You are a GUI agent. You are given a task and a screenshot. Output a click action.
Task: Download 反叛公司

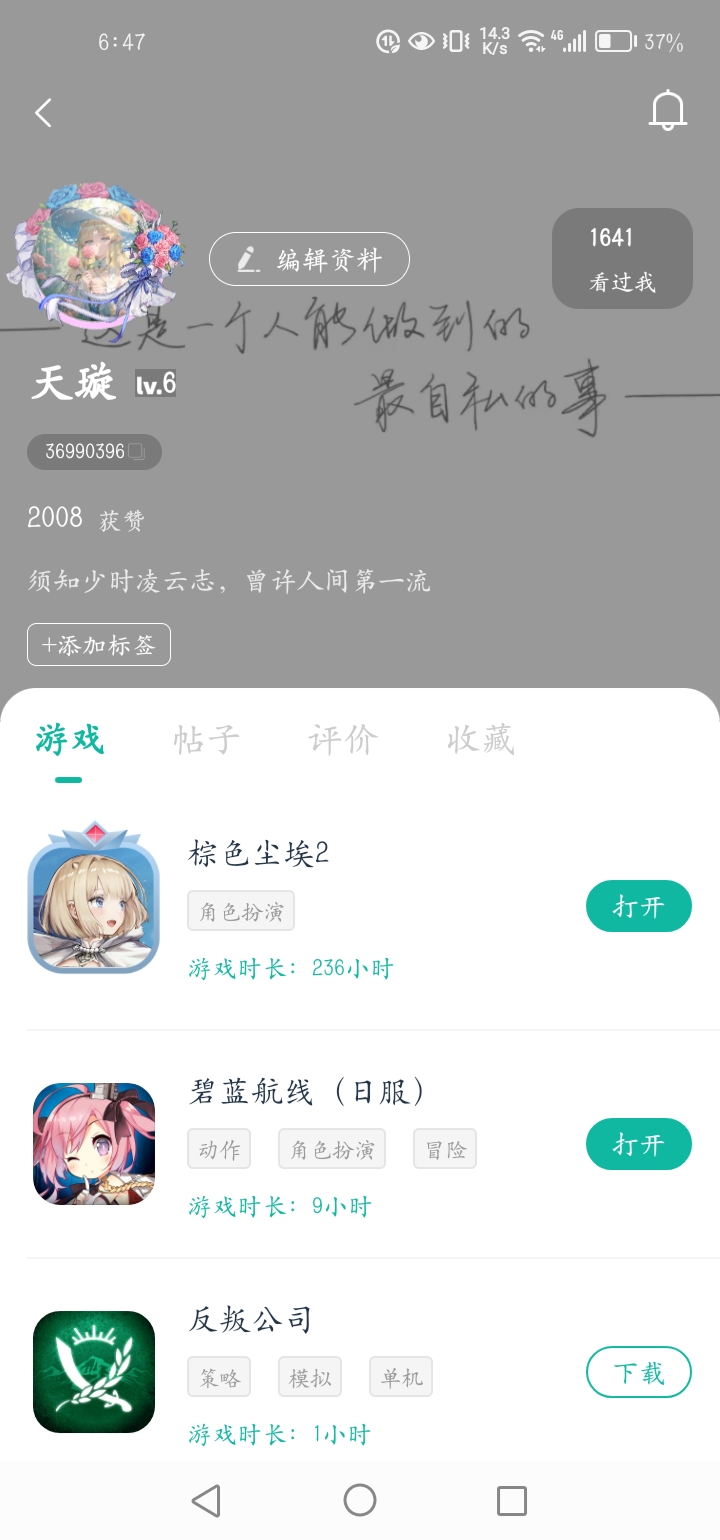638,1372
